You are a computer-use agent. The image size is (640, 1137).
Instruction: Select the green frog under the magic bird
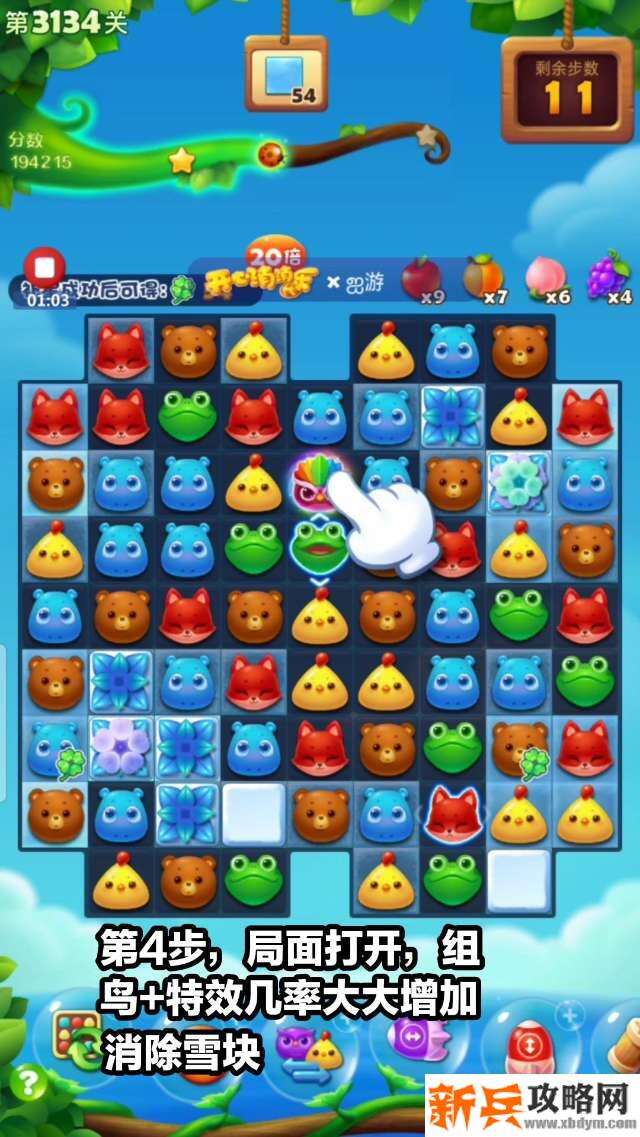(x=318, y=545)
